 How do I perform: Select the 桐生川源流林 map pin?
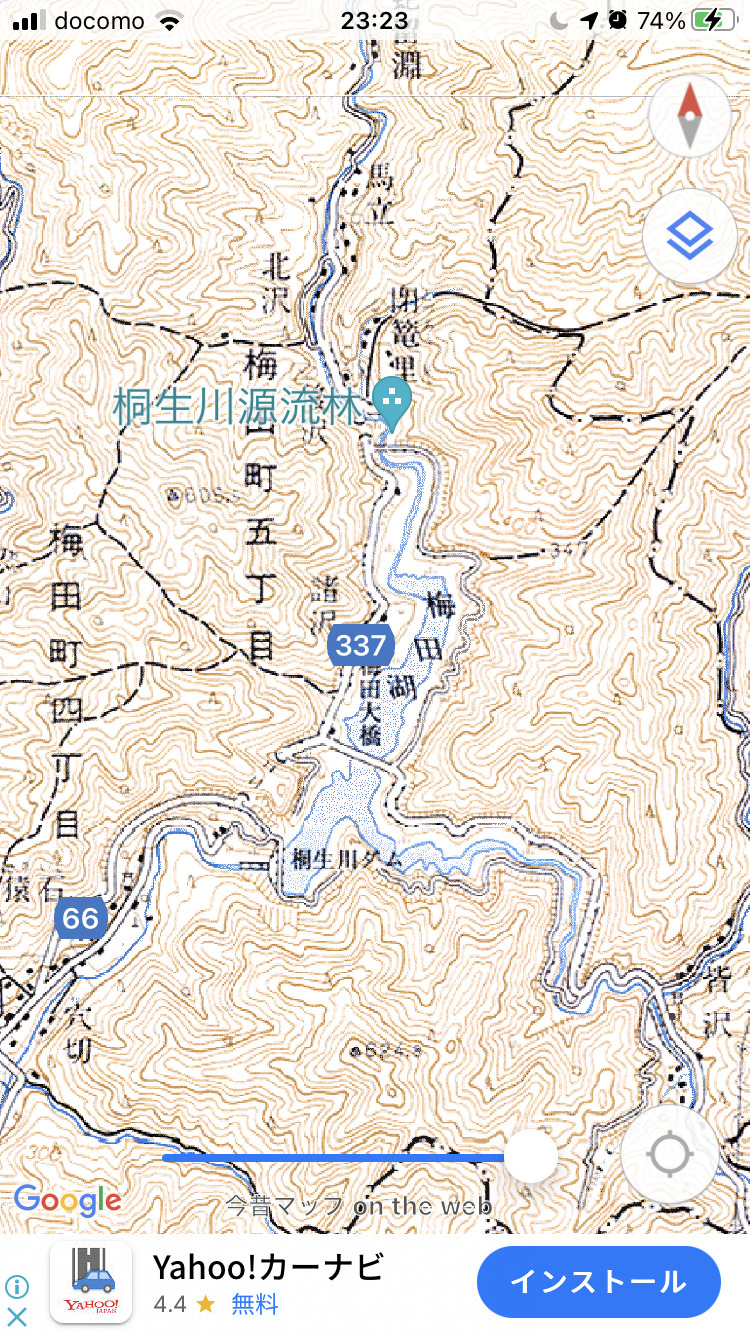click(391, 404)
